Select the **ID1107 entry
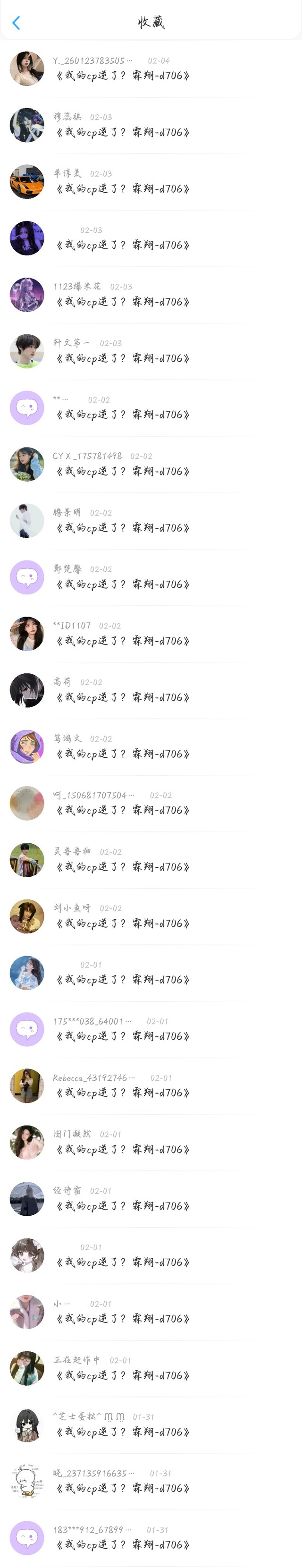 pyautogui.click(x=151, y=634)
